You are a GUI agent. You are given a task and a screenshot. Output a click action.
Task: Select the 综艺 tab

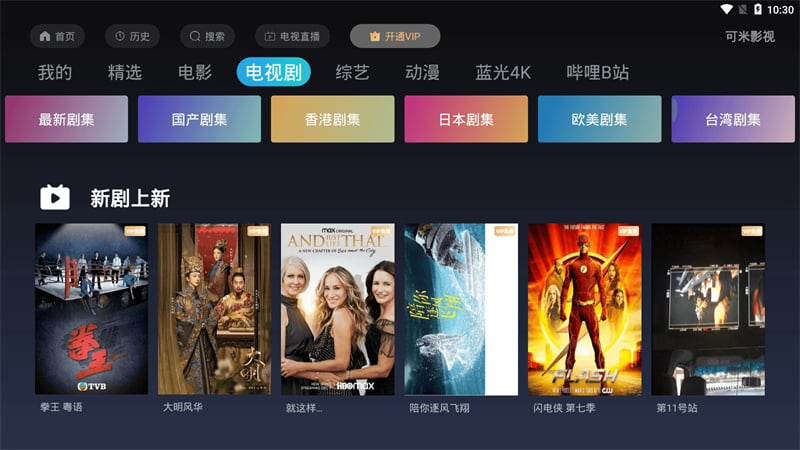tap(352, 72)
